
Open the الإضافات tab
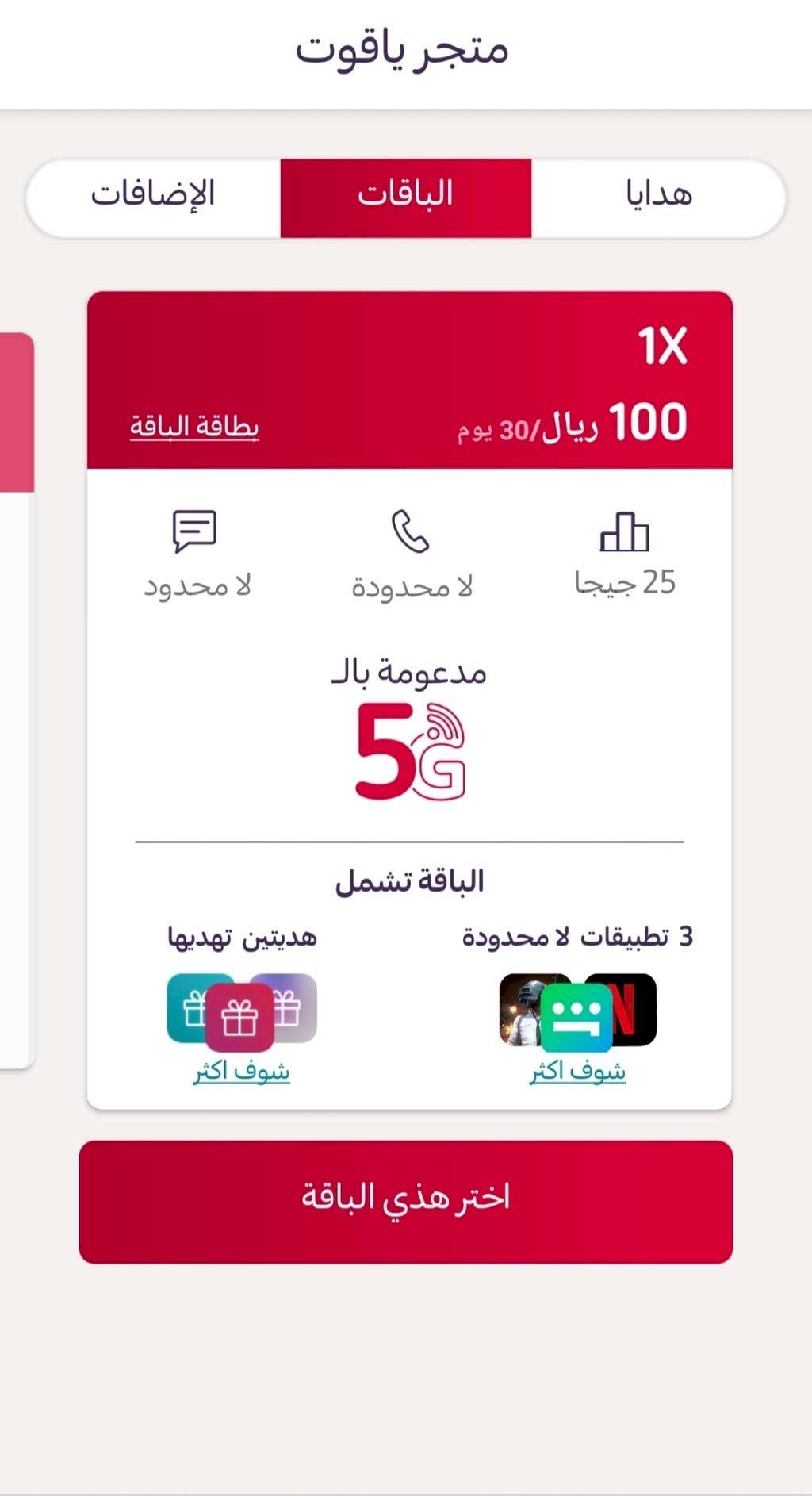pyautogui.click(x=153, y=196)
